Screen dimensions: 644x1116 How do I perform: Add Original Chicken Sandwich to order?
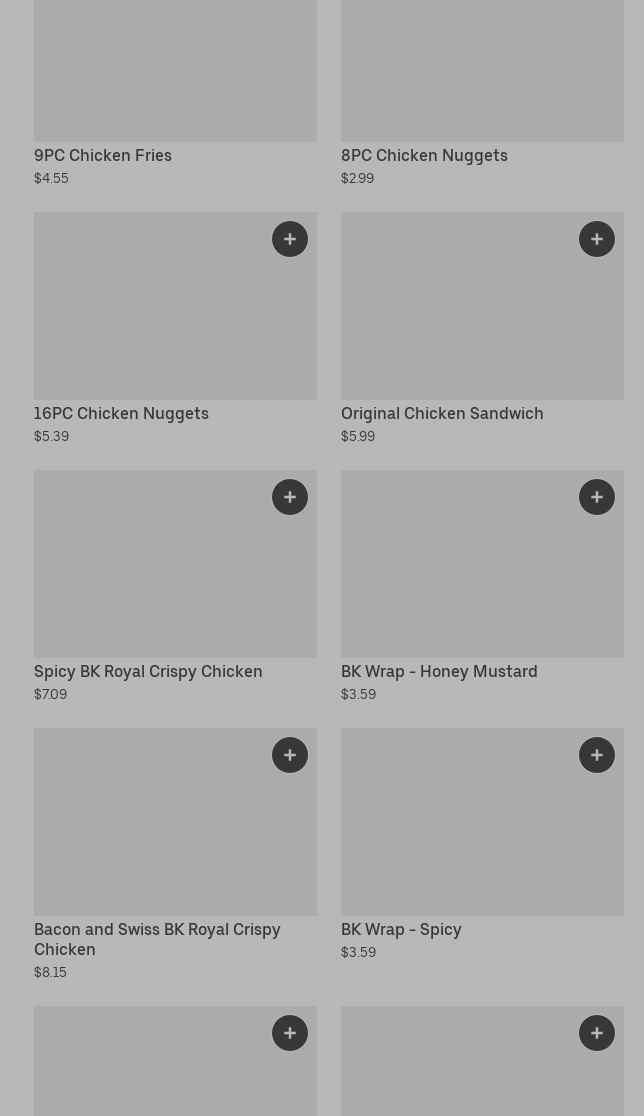(597, 239)
